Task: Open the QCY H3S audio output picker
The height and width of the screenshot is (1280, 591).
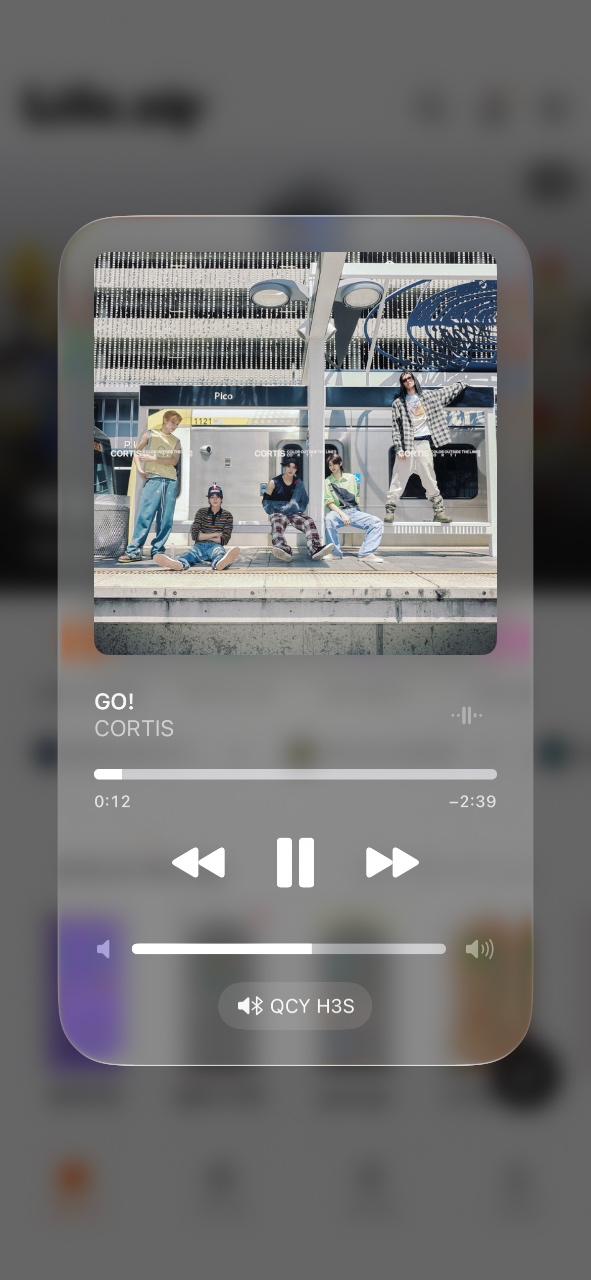Action: [295, 1006]
